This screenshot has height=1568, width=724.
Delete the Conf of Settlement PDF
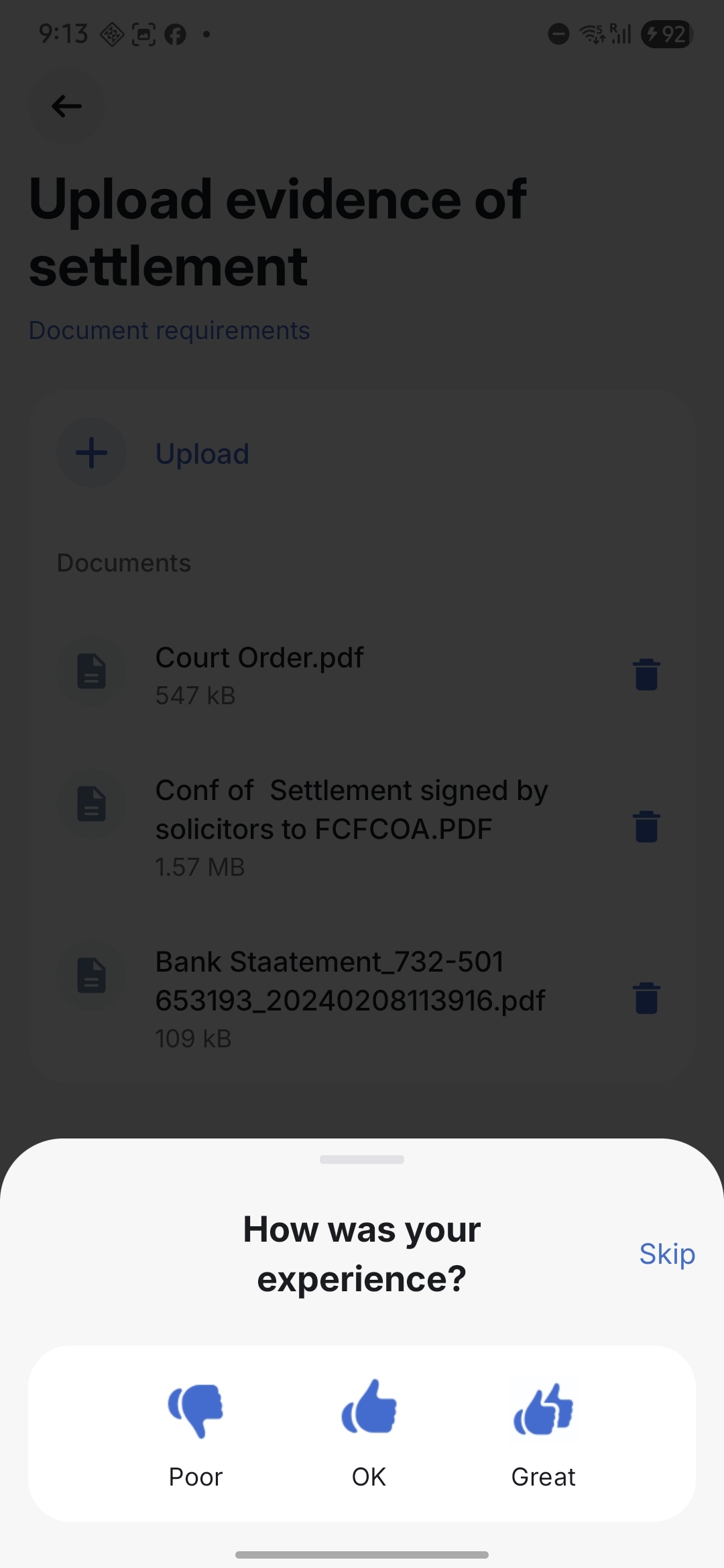coord(646,826)
